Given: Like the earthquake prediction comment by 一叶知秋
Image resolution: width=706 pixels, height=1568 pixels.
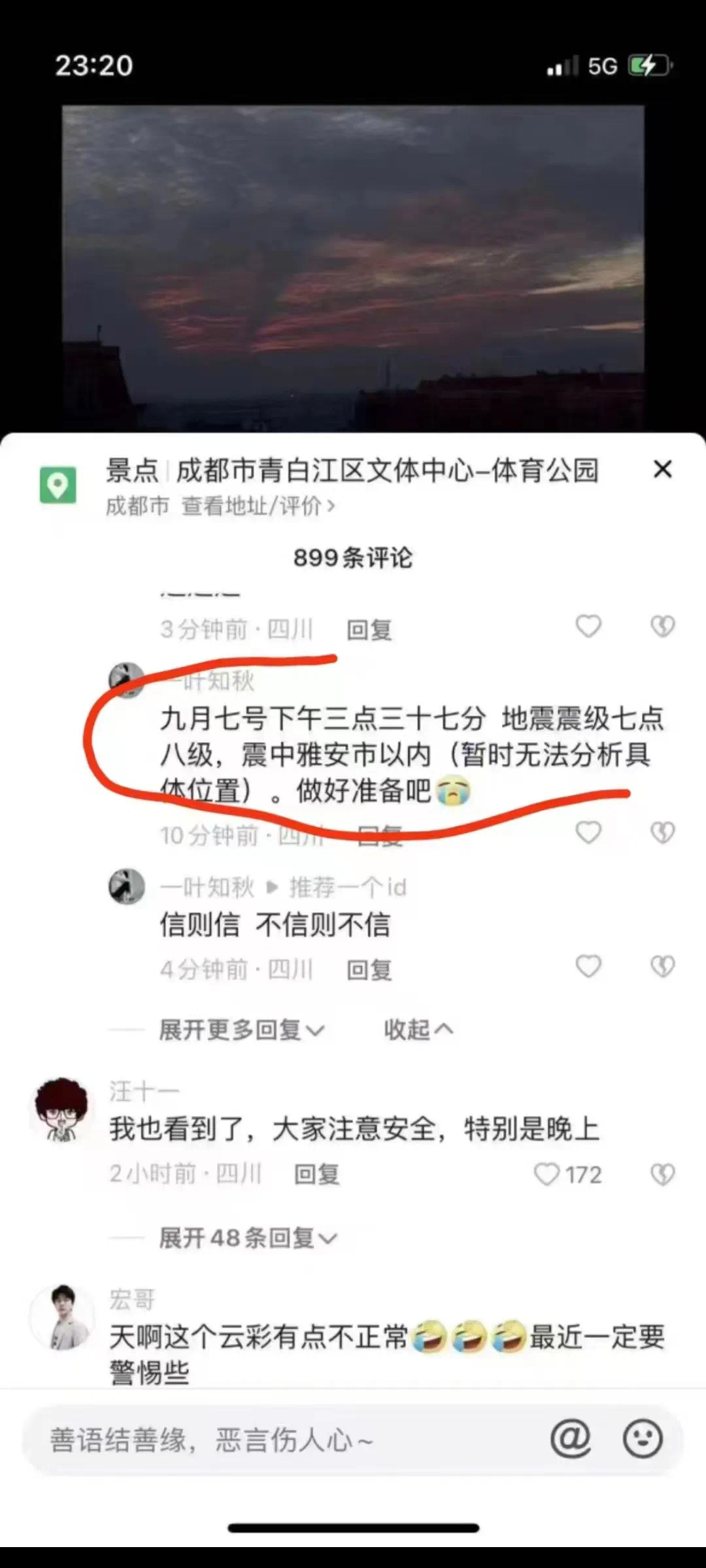Looking at the screenshot, I should (x=588, y=832).
